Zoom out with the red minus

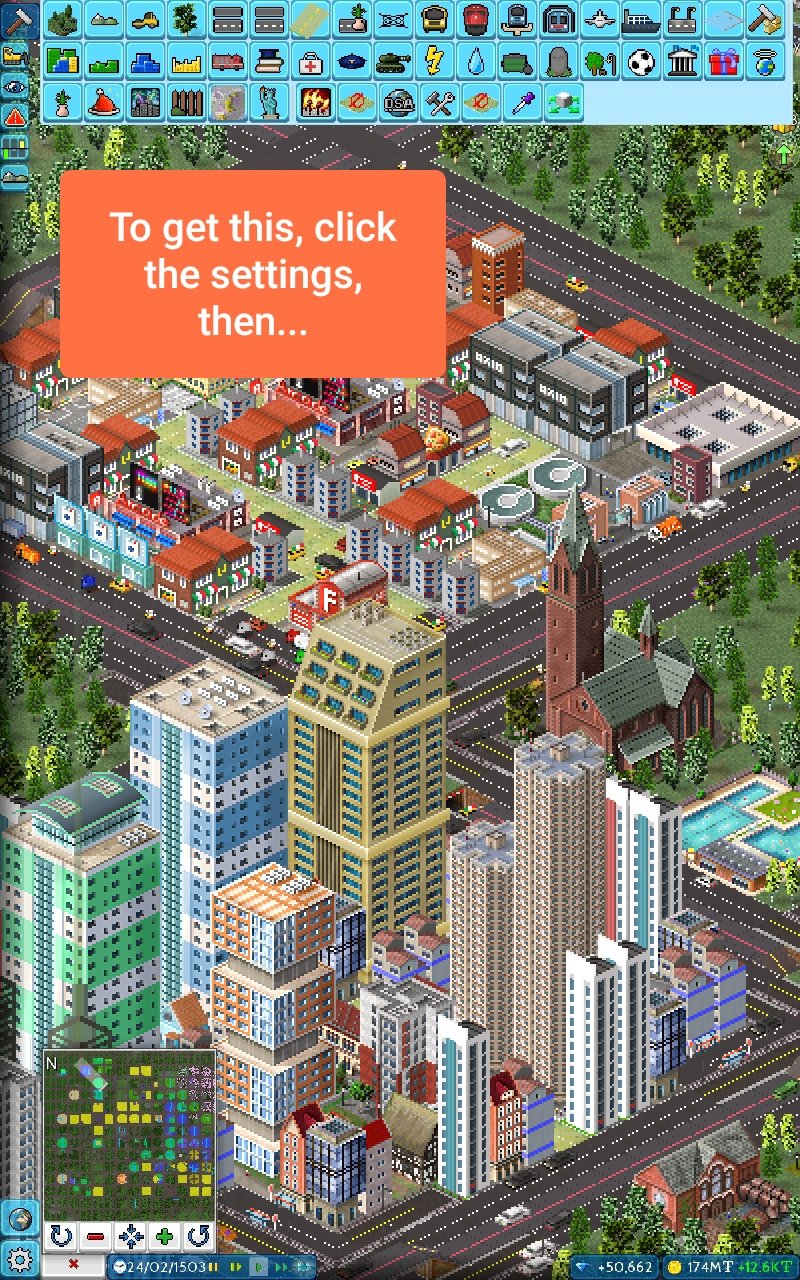coord(96,1236)
